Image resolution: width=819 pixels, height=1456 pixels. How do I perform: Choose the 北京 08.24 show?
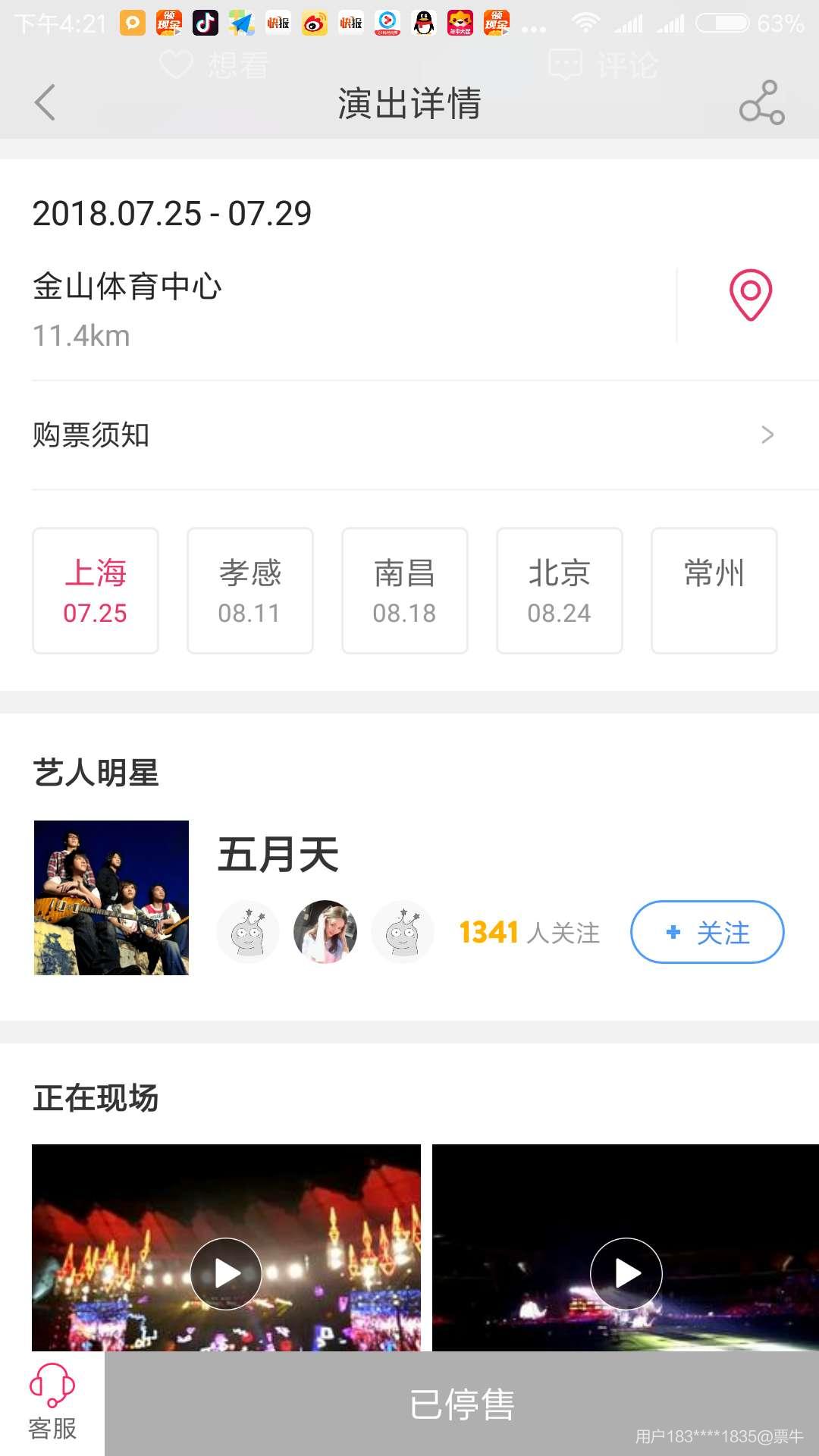(560, 591)
